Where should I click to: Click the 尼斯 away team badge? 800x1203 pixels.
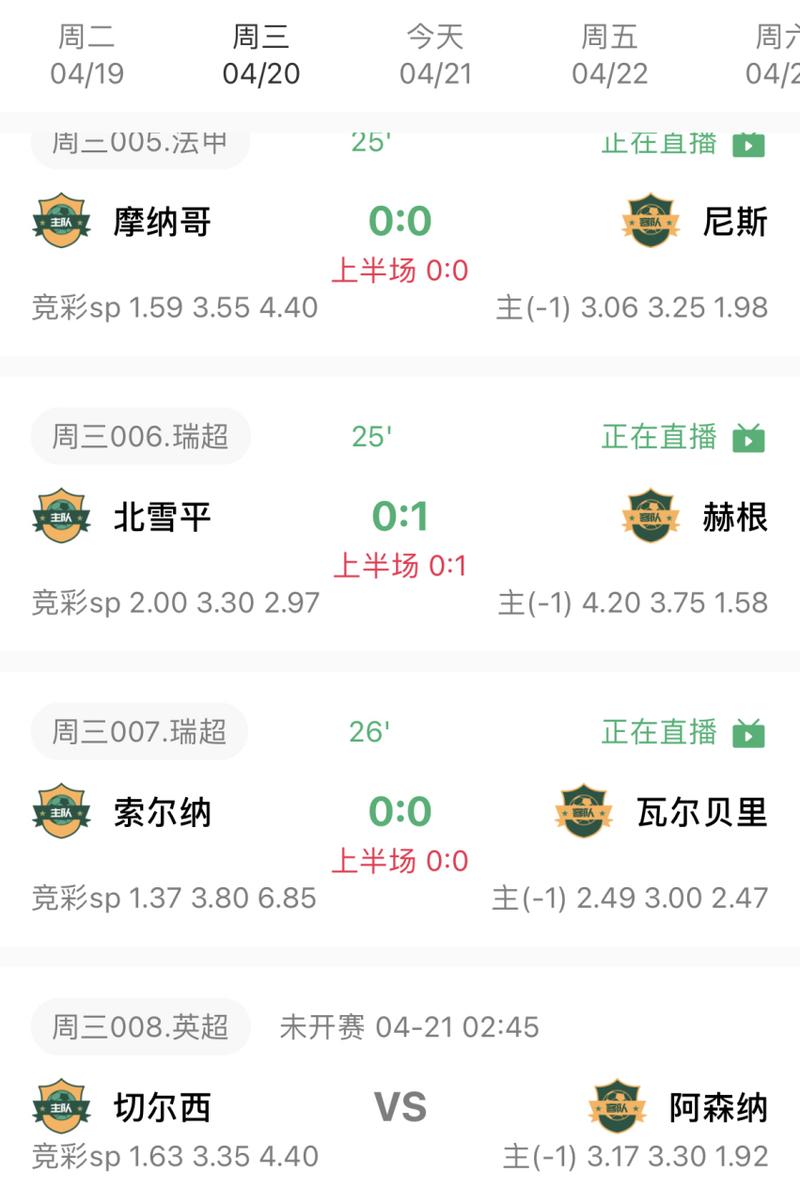coord(648,218)
